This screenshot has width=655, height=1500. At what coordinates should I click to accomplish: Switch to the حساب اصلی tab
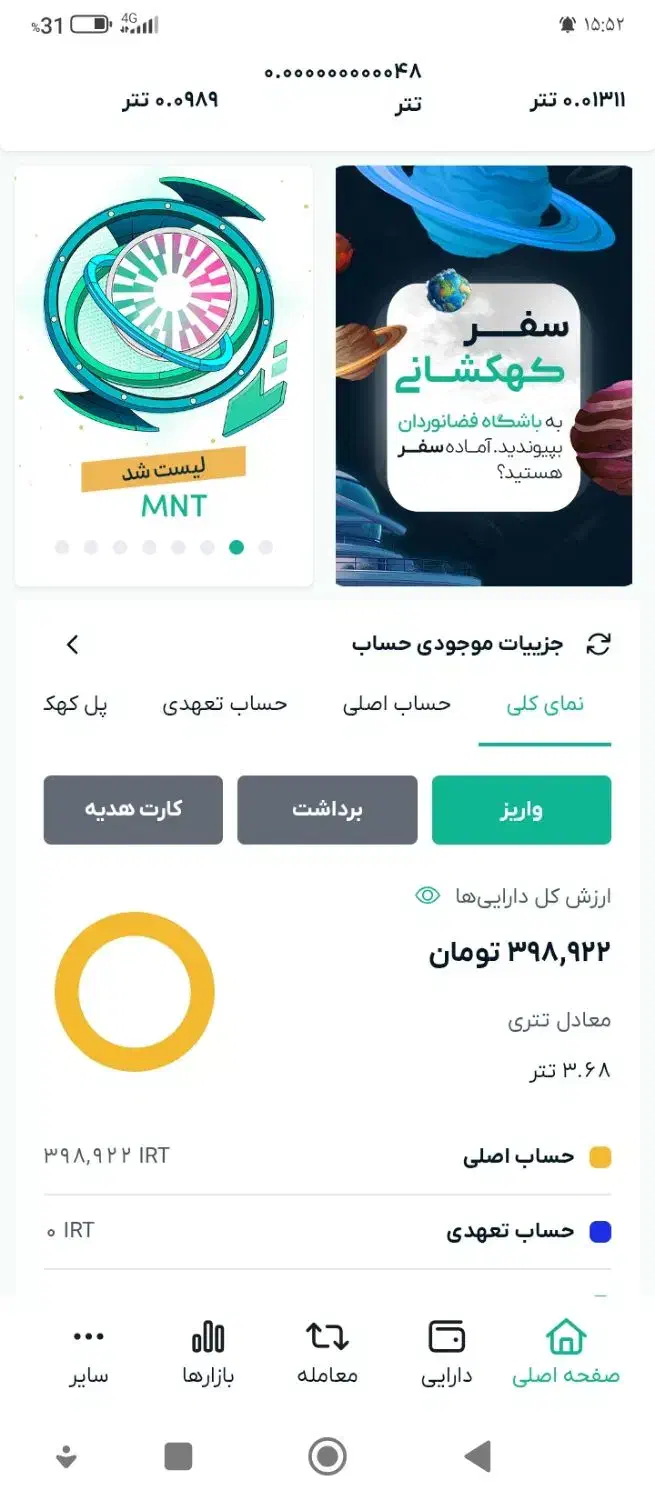(397, 704)
